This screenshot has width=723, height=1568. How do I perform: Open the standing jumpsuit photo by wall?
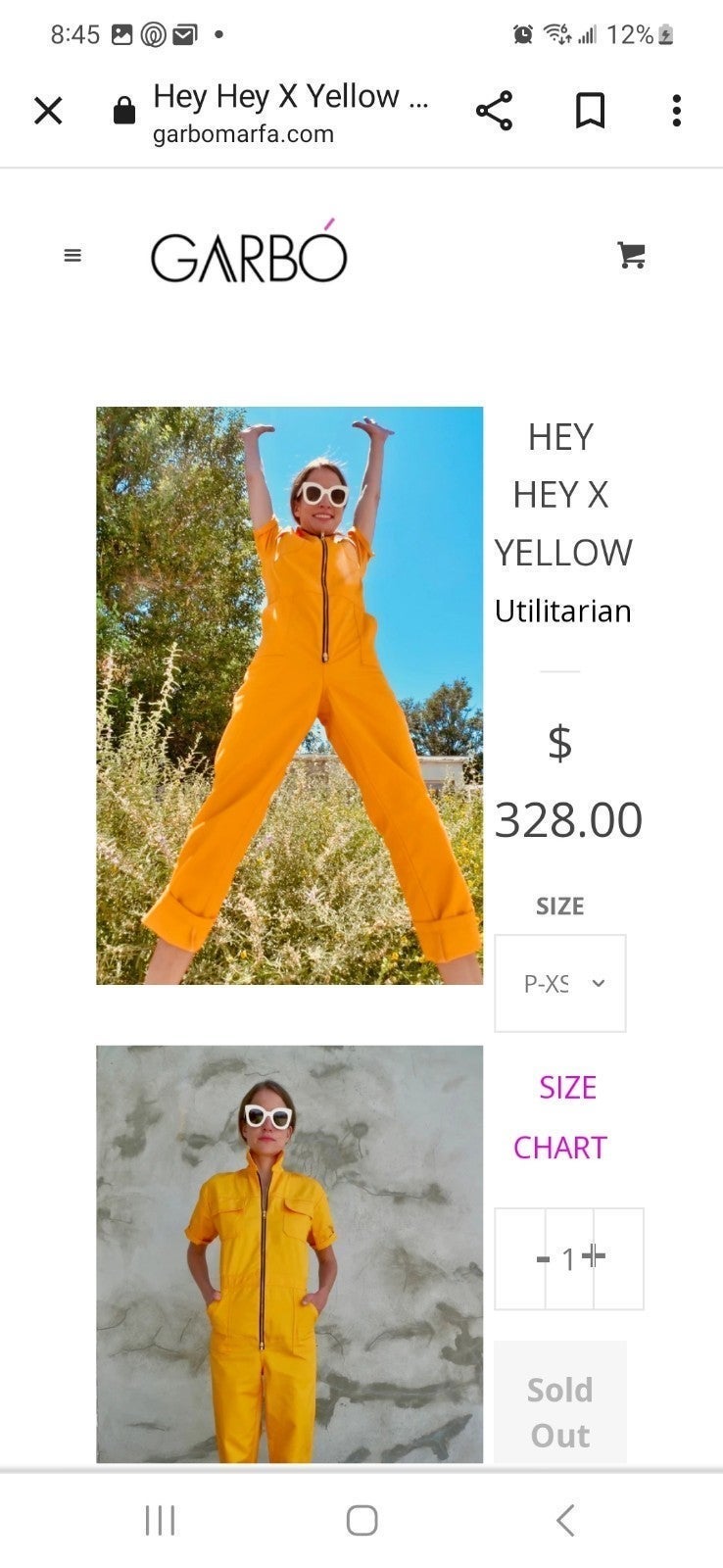pyautogui.click(x=289, y=1253)
